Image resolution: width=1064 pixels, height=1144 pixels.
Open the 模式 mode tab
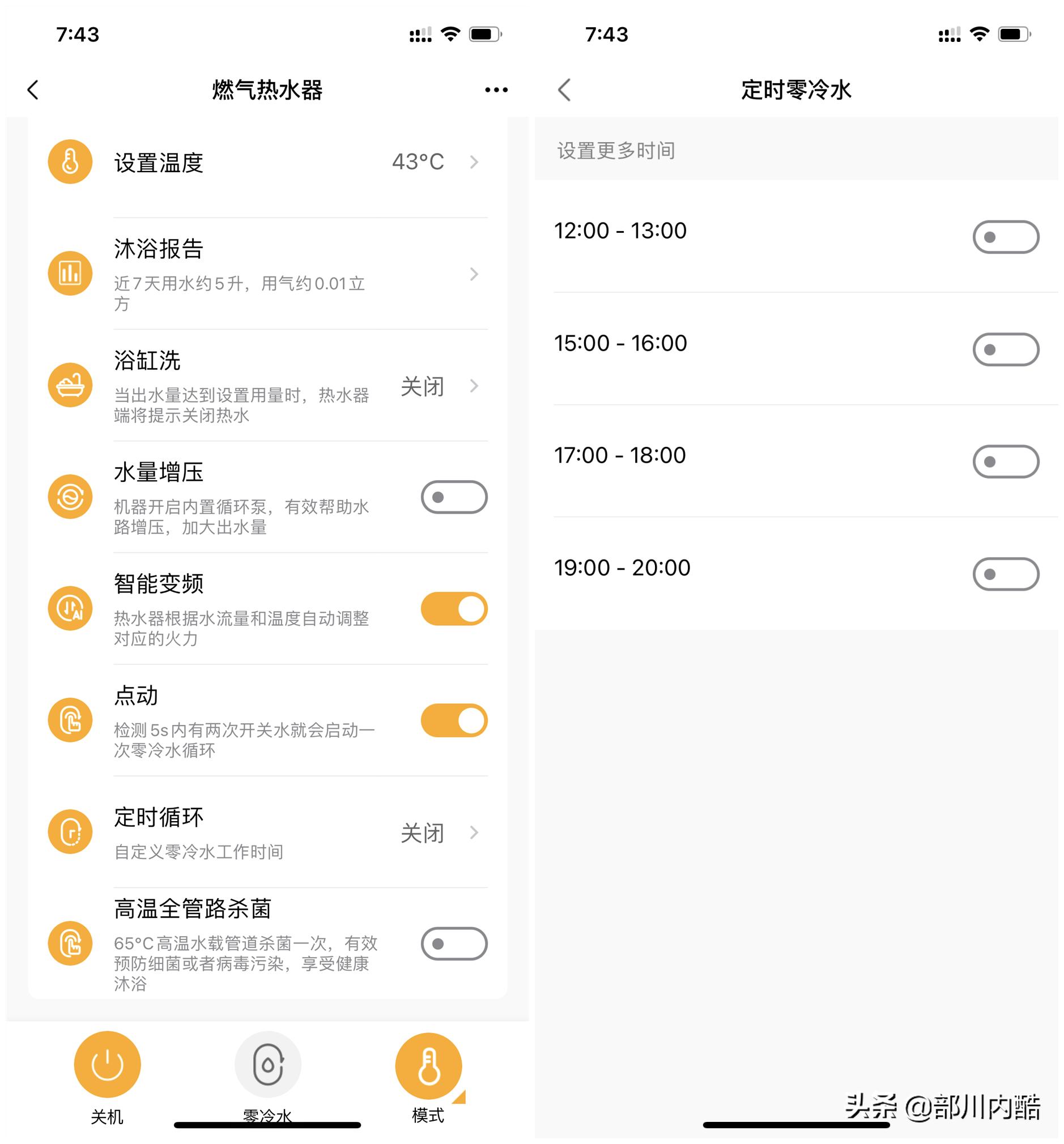pyautogui.click(x=428, y=1068)
